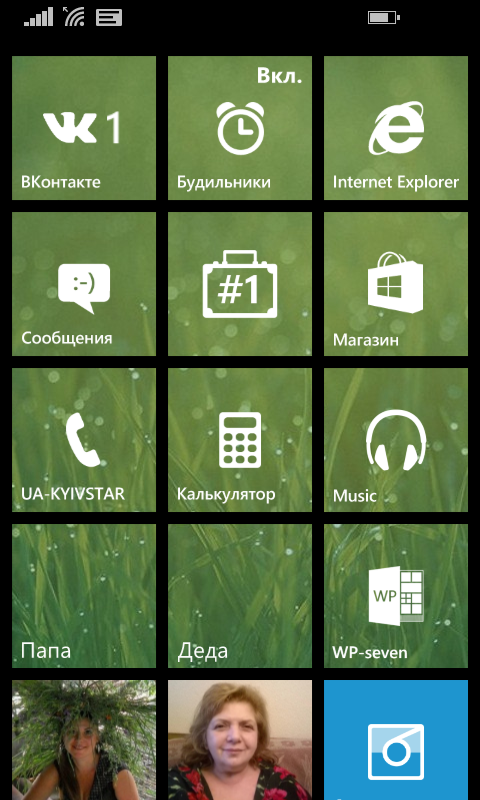Open the Music tile
The height and width of the screenshot is (800, 480).
coord(396,440)
